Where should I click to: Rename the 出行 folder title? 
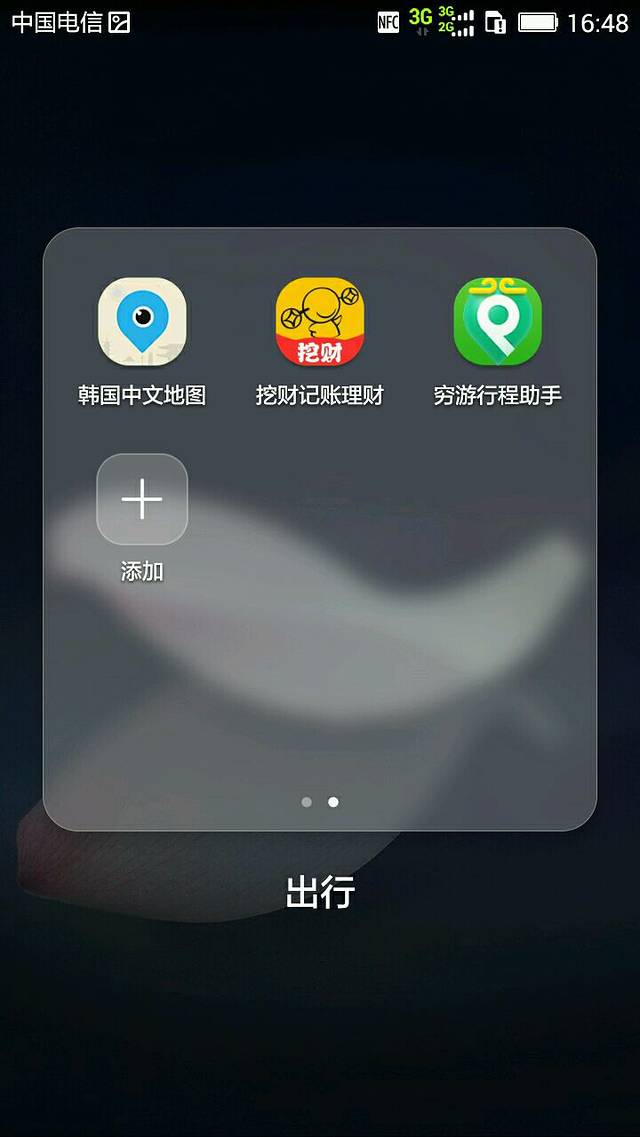[320, 892]
